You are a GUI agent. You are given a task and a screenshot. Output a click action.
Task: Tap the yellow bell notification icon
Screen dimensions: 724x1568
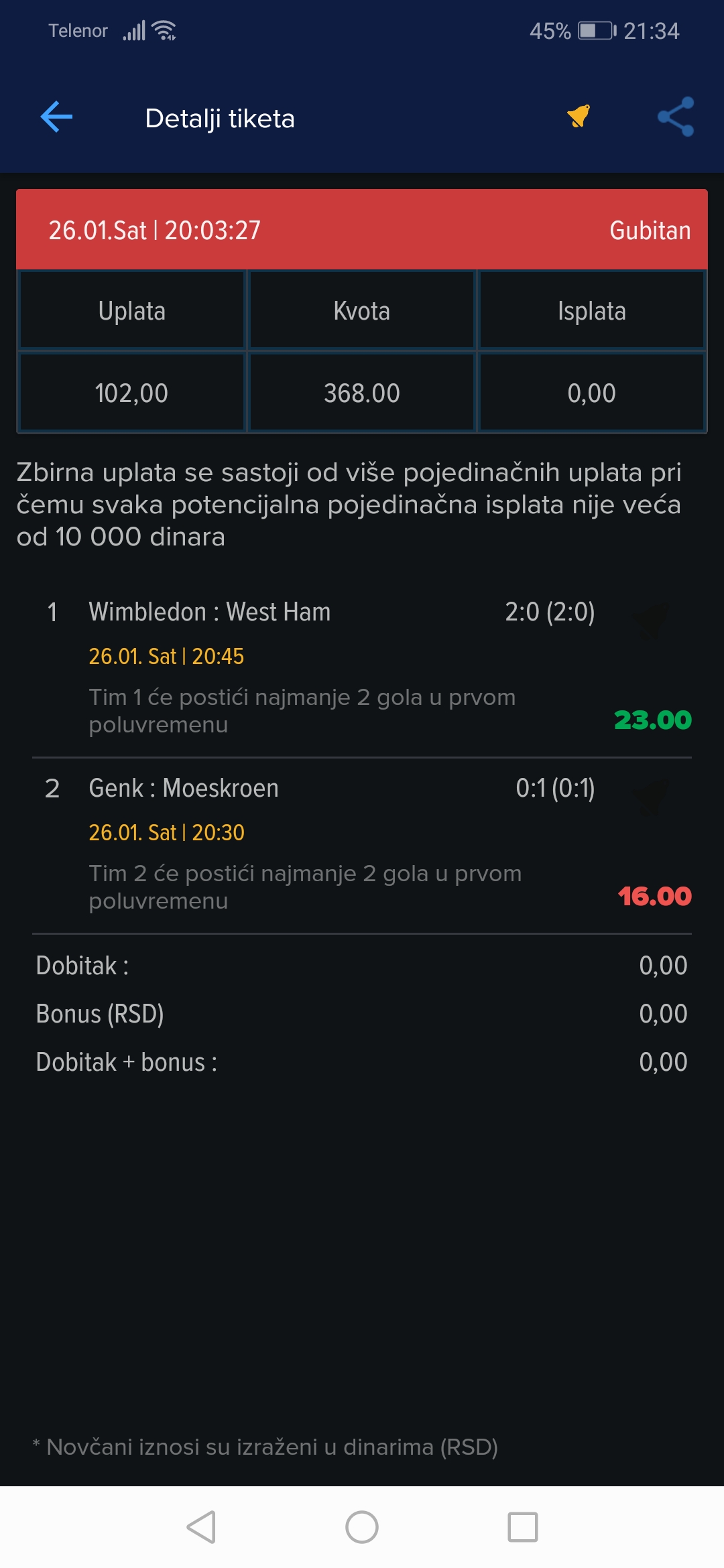579,116
